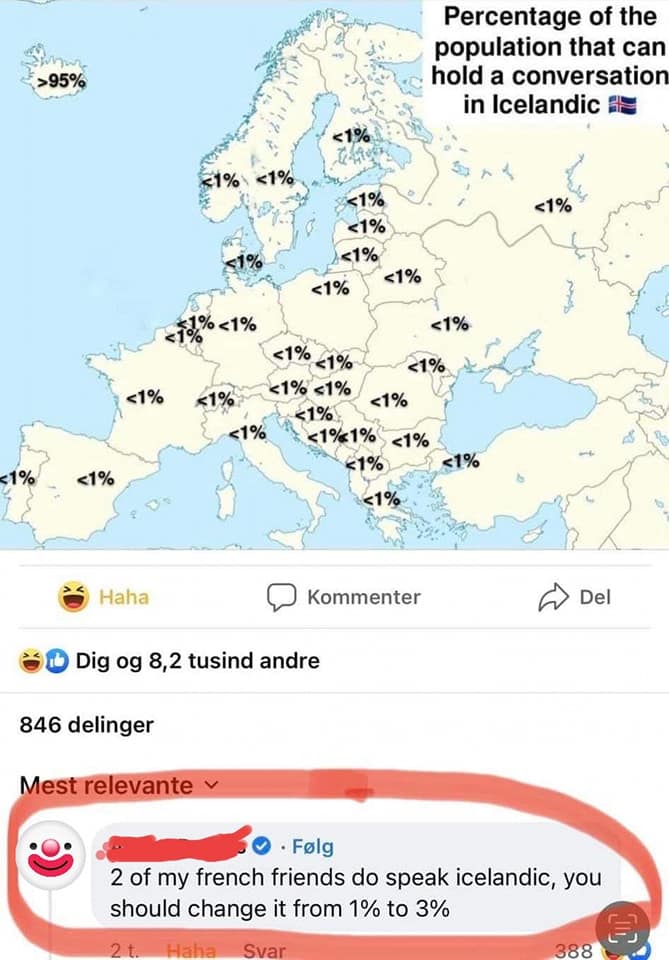Image resolution: width=669 pixels, height=960 pixels.
Task: Share the post with Del
Action: click(x=575, y=598)
